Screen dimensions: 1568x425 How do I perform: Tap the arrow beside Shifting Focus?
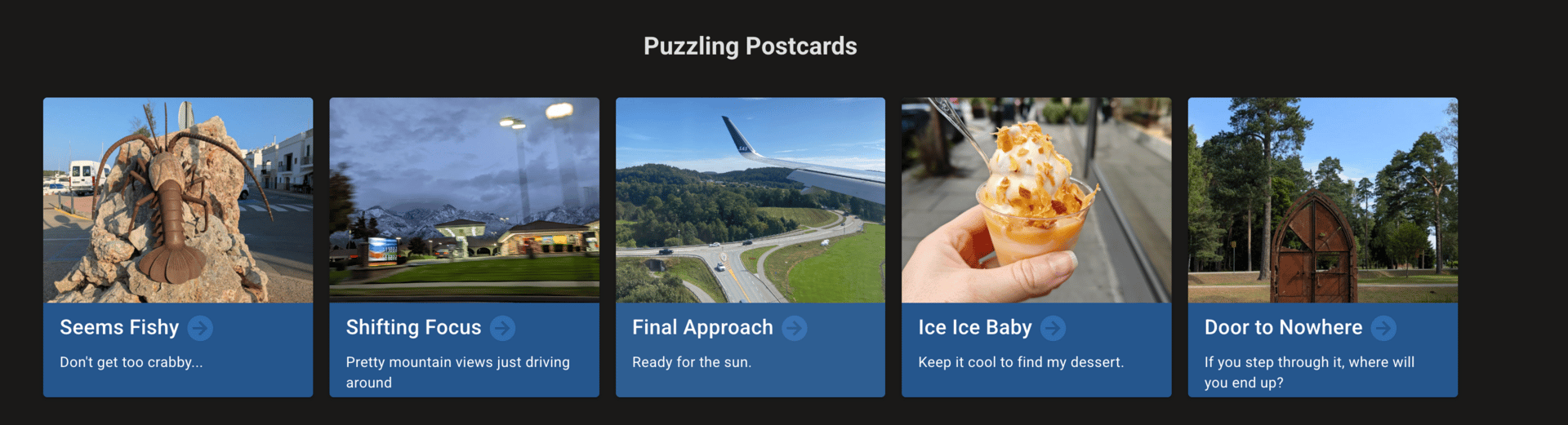click(502, 328)
